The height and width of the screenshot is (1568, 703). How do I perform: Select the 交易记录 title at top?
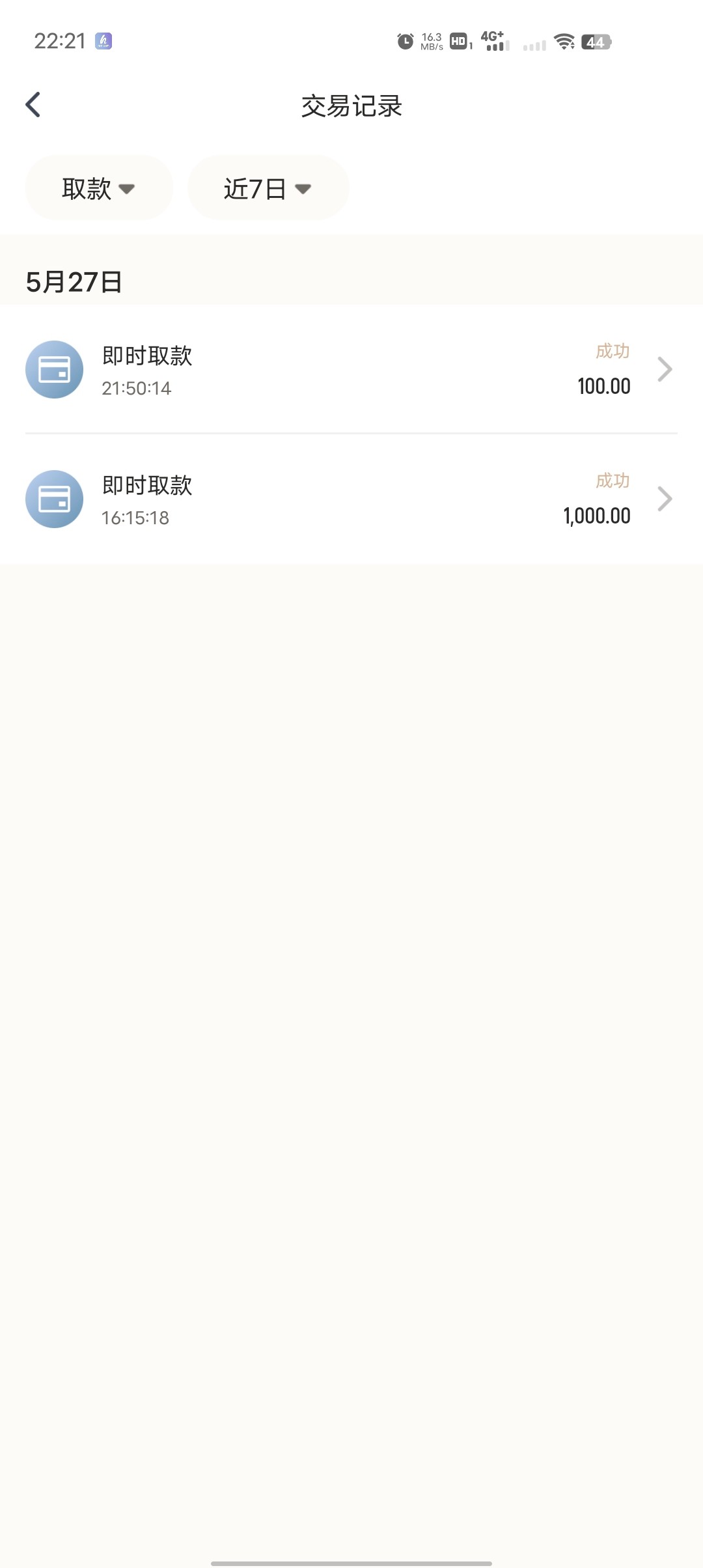[351, 106]
